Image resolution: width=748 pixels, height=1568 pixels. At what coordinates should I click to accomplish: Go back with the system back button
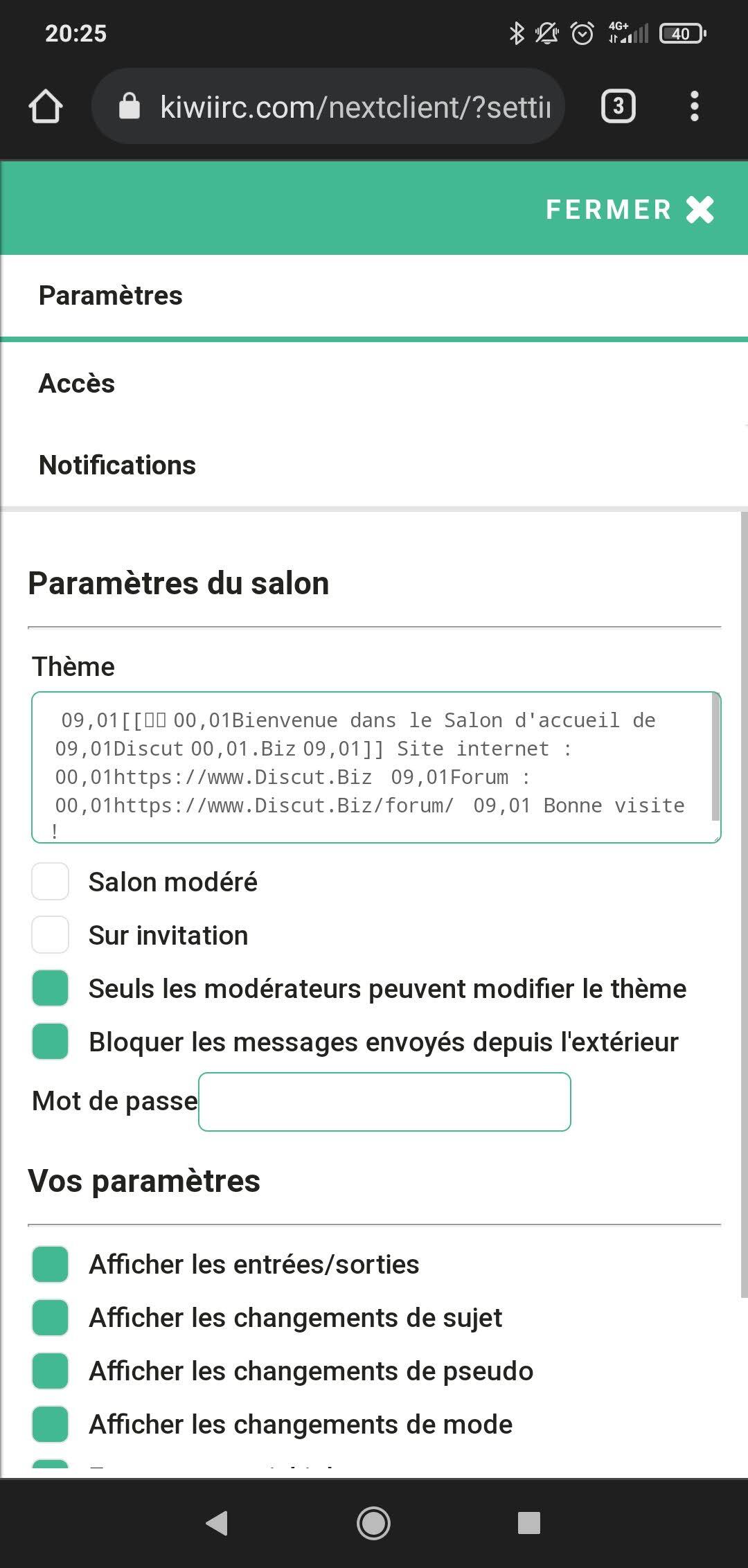point(217,1523)
